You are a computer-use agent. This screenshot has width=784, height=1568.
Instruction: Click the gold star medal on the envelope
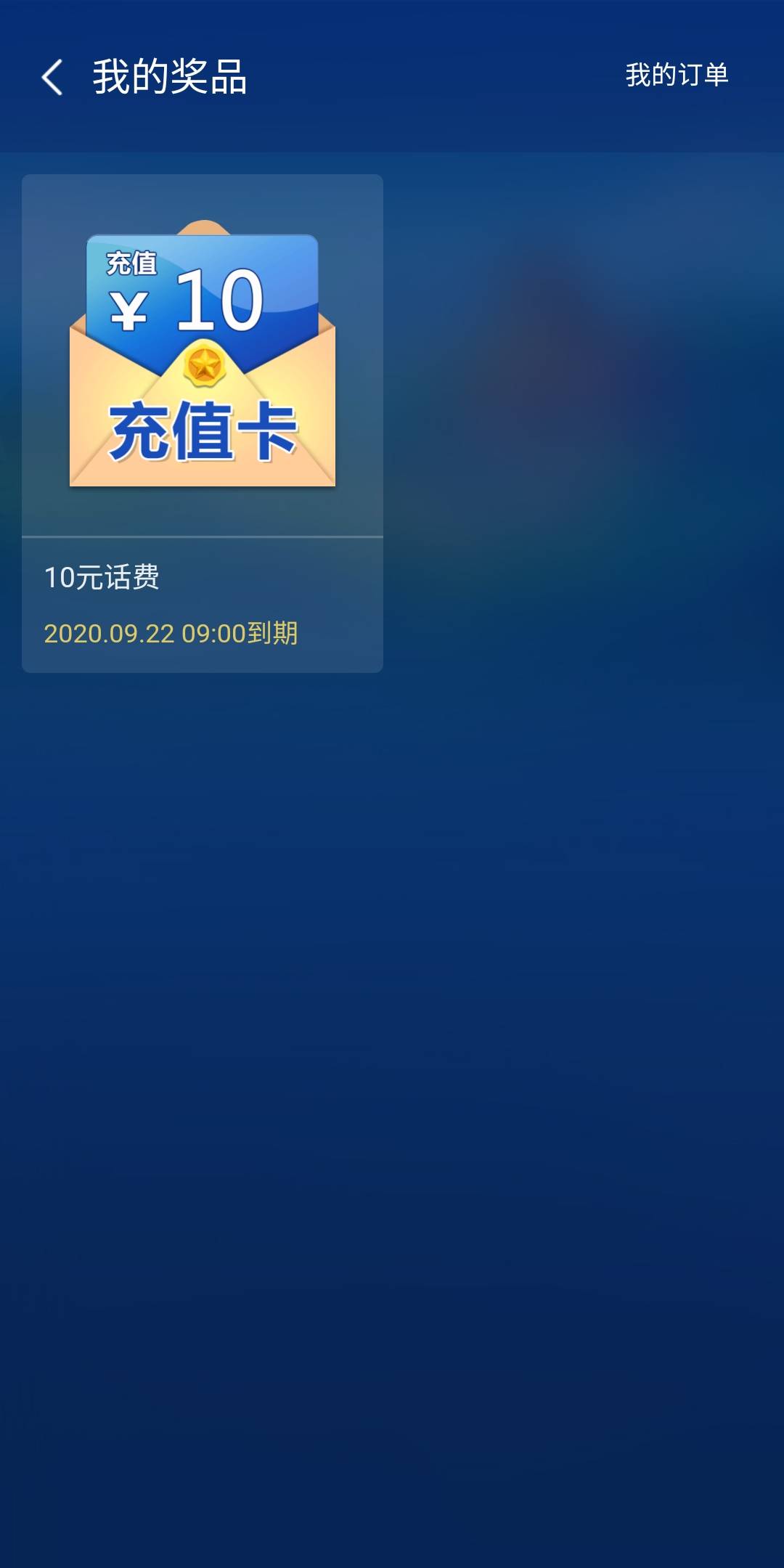[205, 365]
